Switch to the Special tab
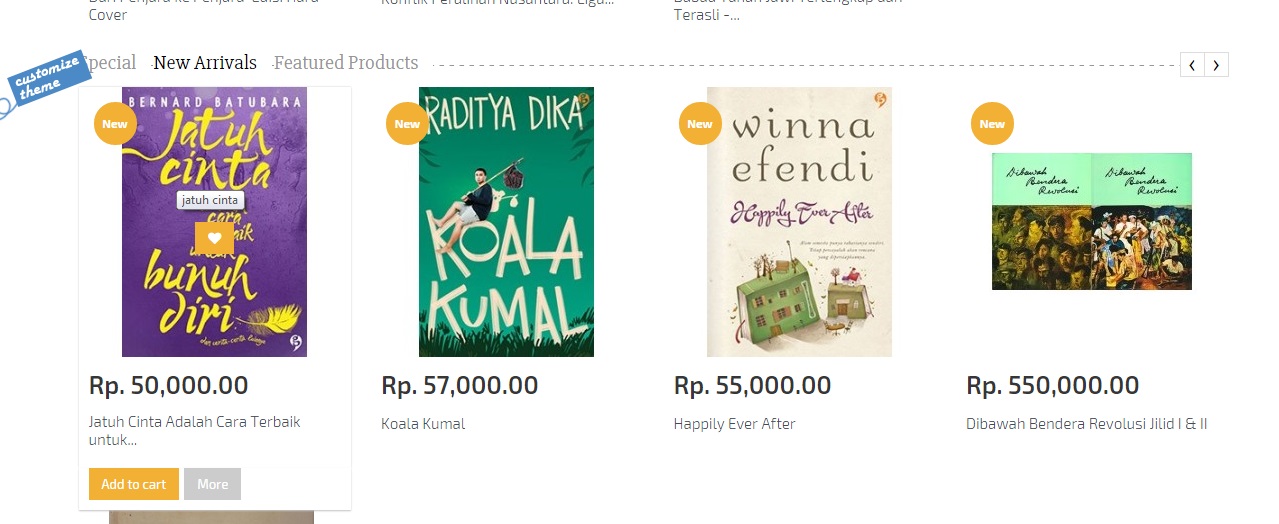This screenshot has width=1279, height=524. [112, 63]
